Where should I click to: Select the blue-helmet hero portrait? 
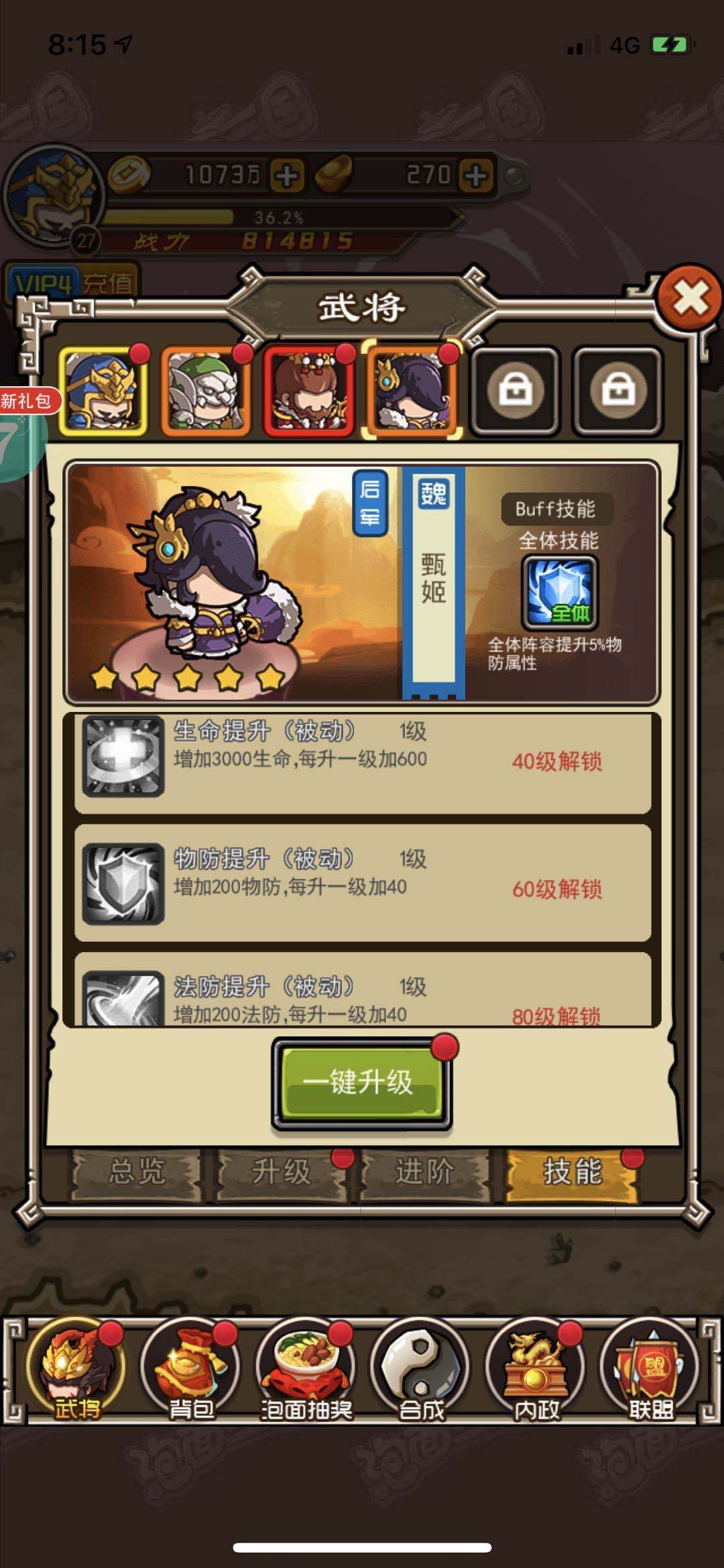point(103,391)
